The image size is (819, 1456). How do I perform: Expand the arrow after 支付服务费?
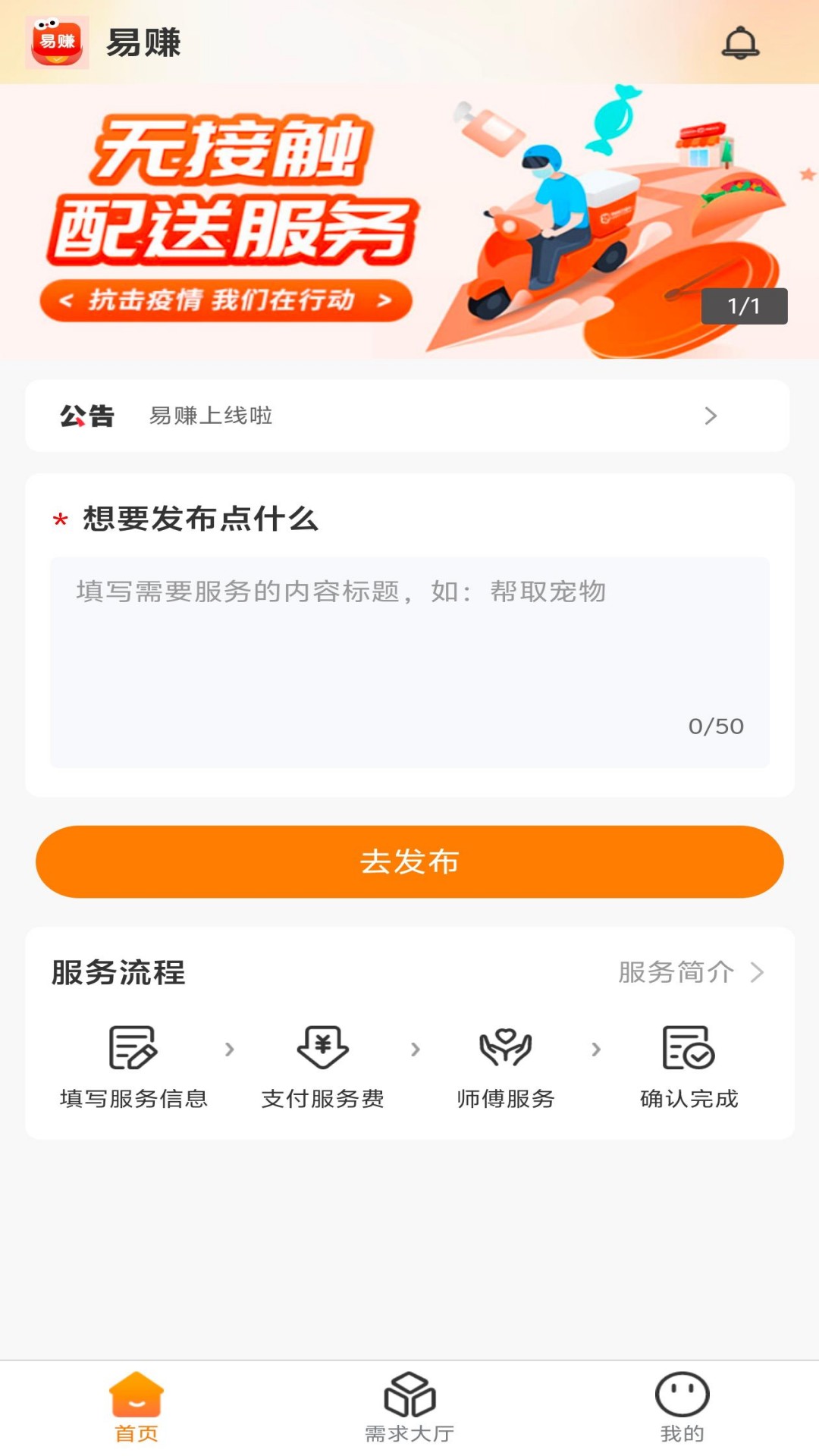pos(414,1049)
